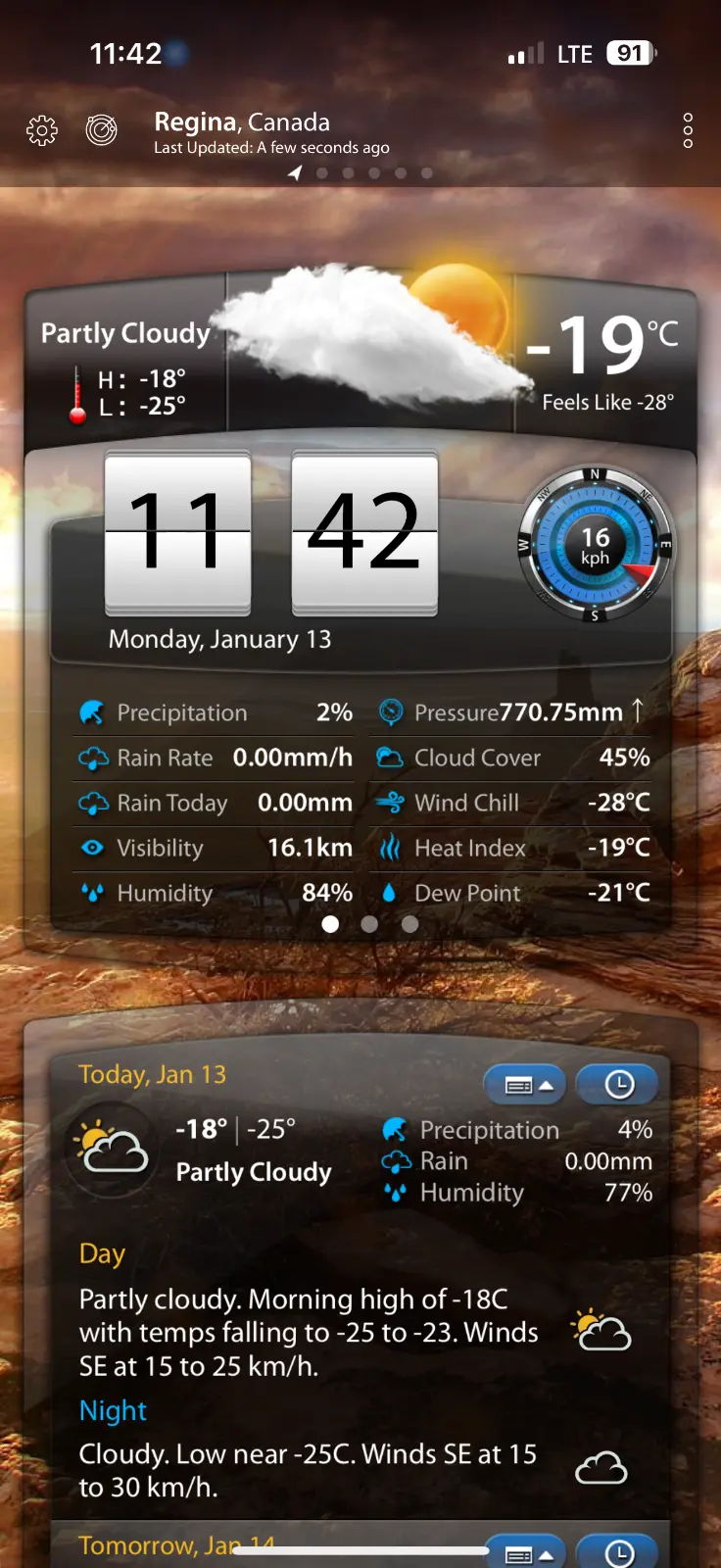Tap the Regina, Canada location title
The width and height of the screenshot is (721, 1568).
(x=242, y=122)
